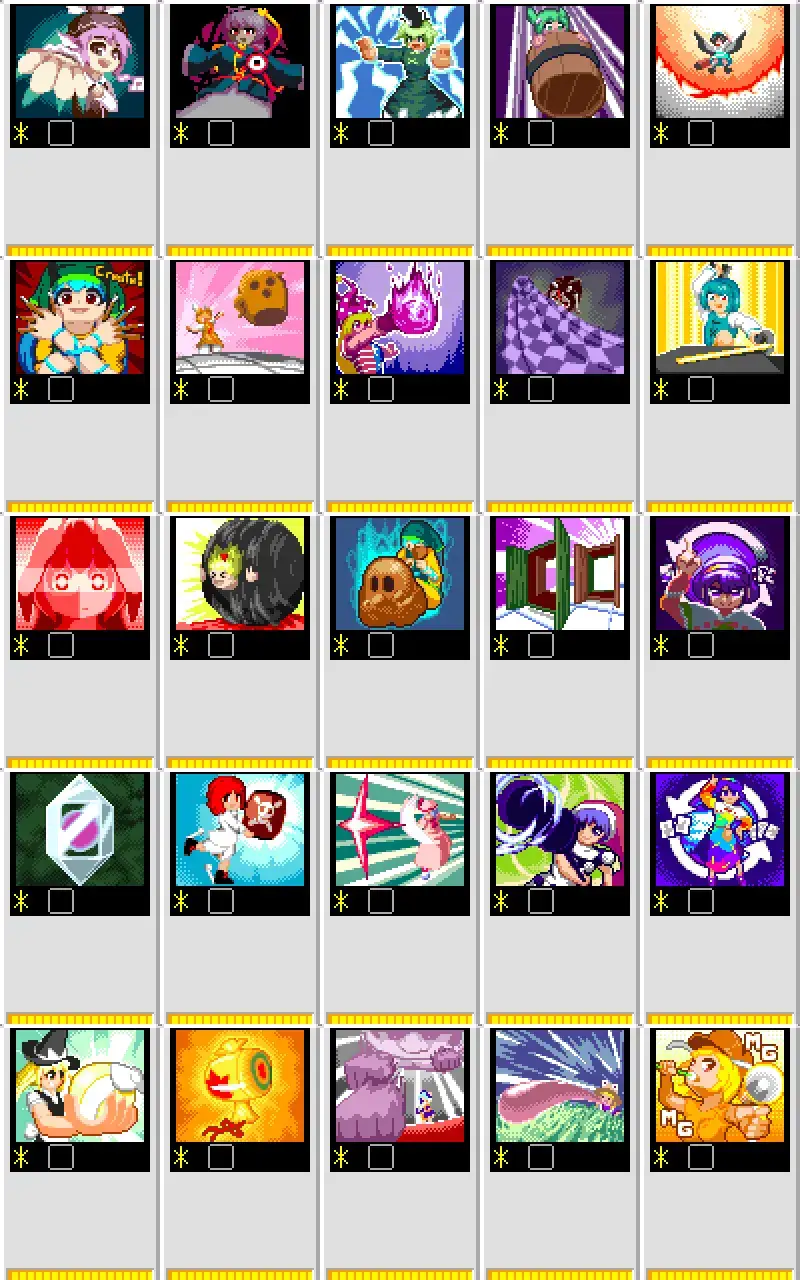Tick checkbox under red-haired girl skull dice card
This screenshot has width=800, height=1280.
[x=221, y=901]
